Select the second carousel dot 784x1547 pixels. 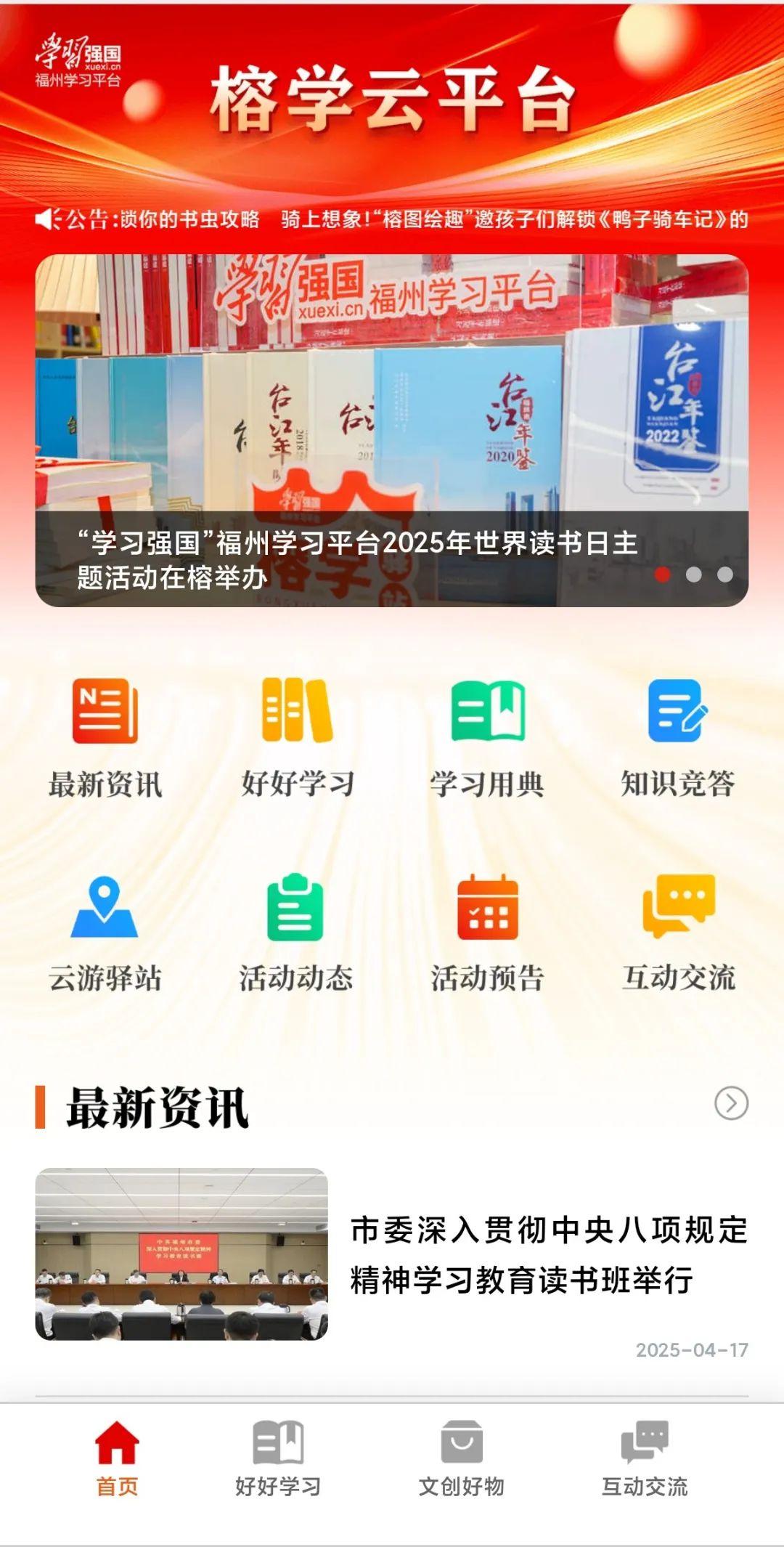pos(693,575)
